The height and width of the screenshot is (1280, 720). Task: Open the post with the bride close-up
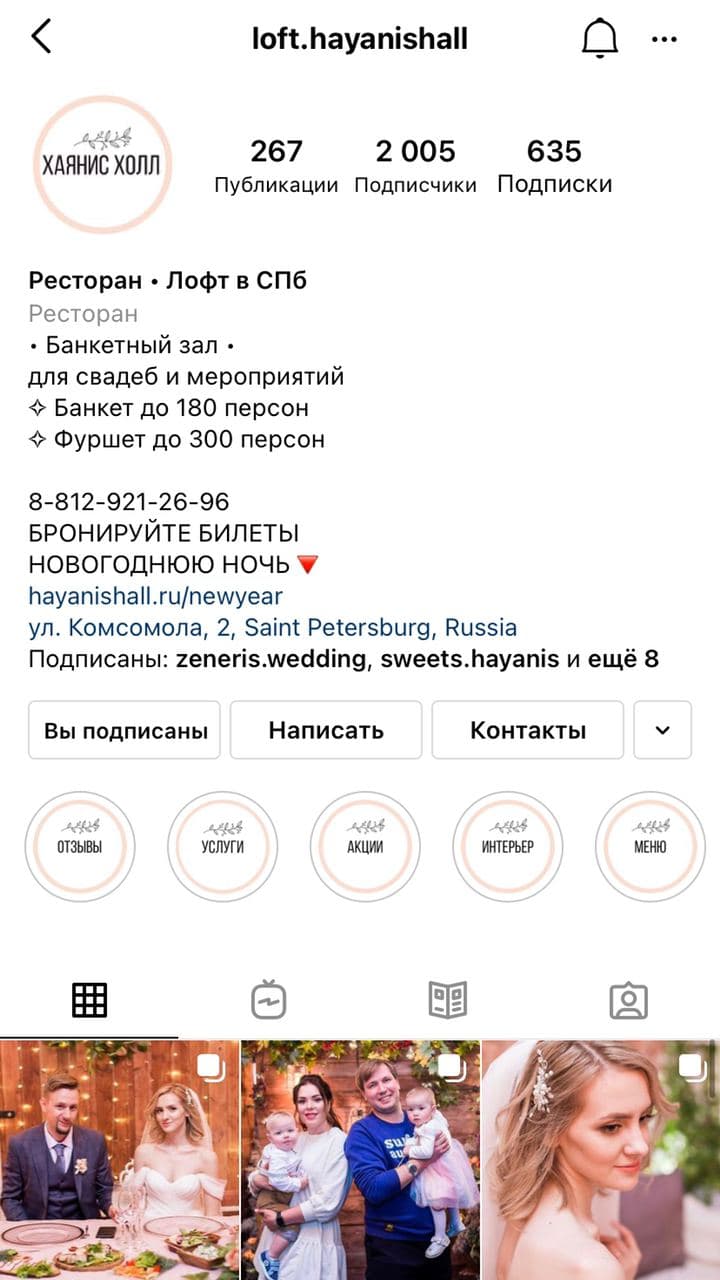click(x=601, y=1160)
